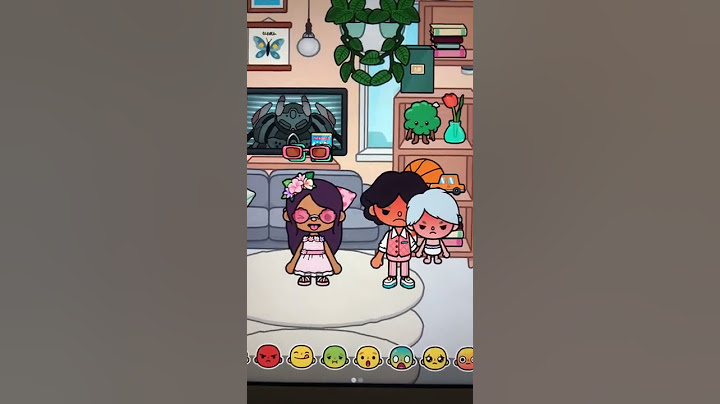
Task: Choose the winking tongue-out face
Action: (301, 357)
